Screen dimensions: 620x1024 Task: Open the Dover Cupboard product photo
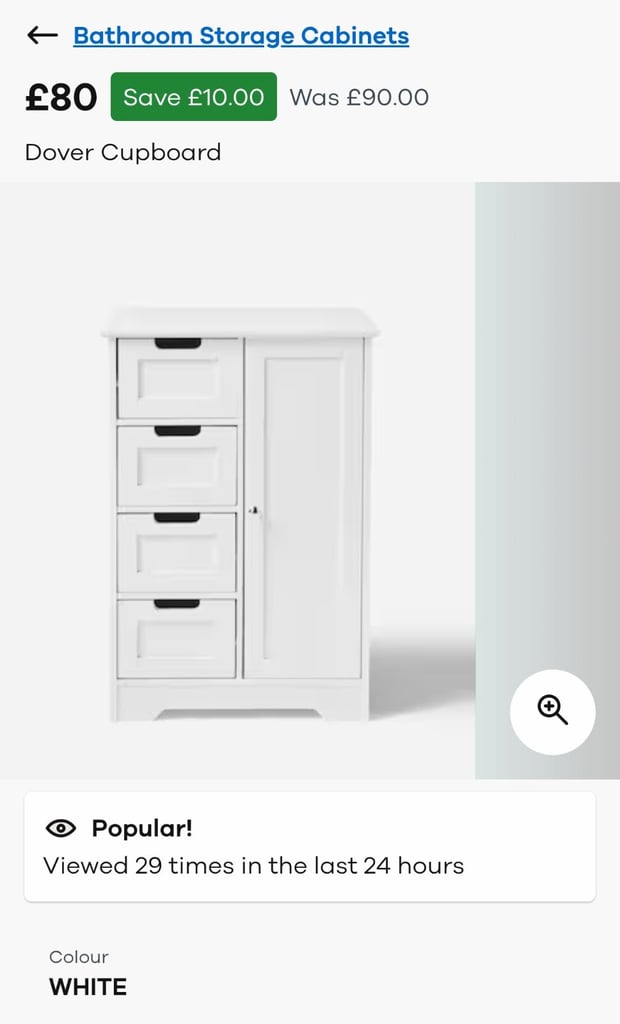[240, 515]
